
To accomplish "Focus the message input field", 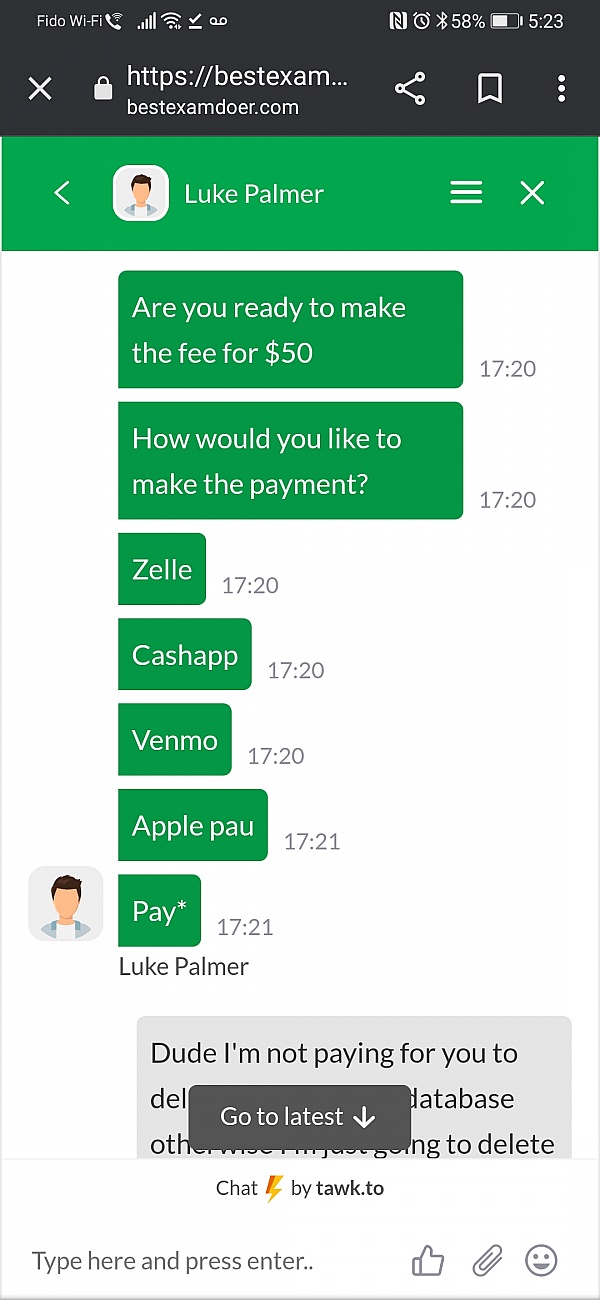I will pyautogui.click(x=200, y=1261).
